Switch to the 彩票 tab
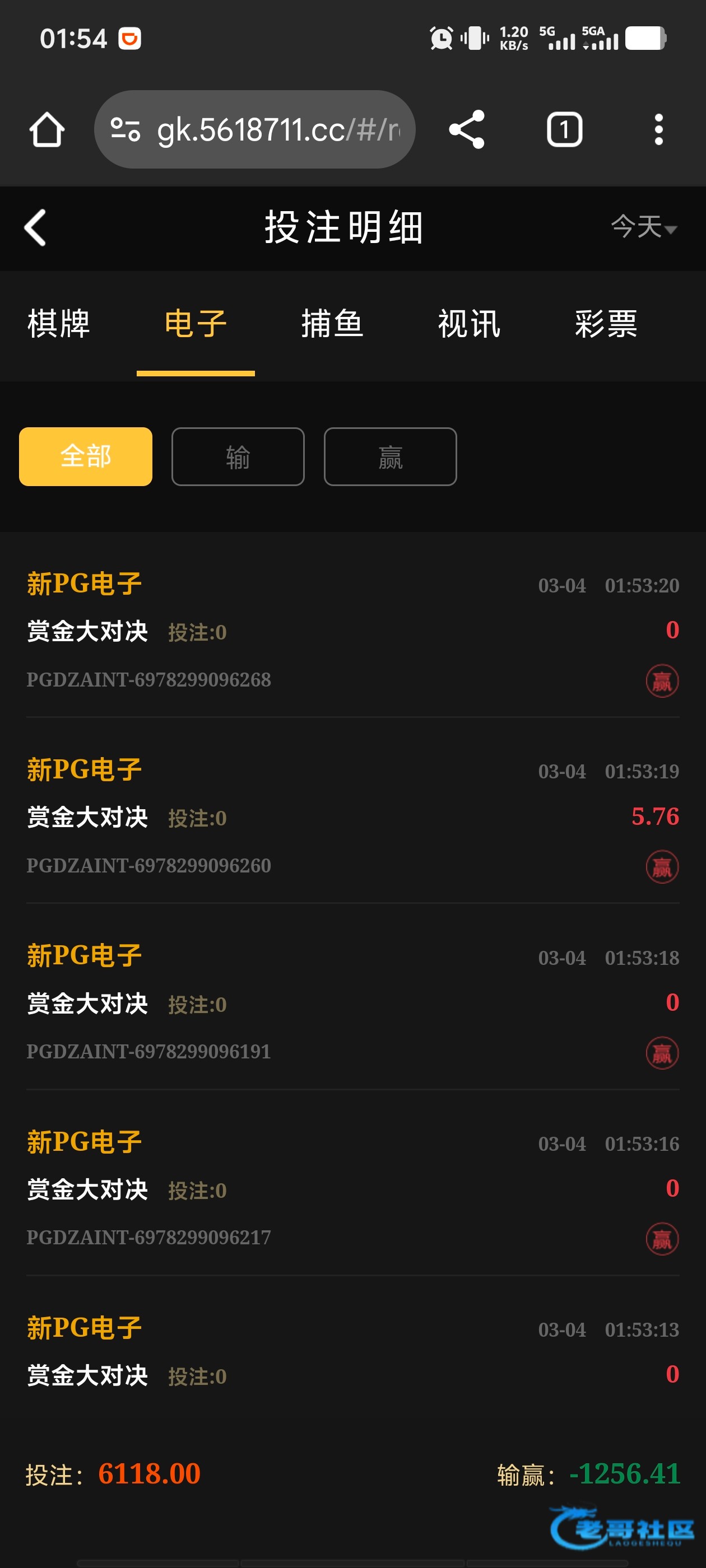The image size is (706, 1568). [606, 323]
